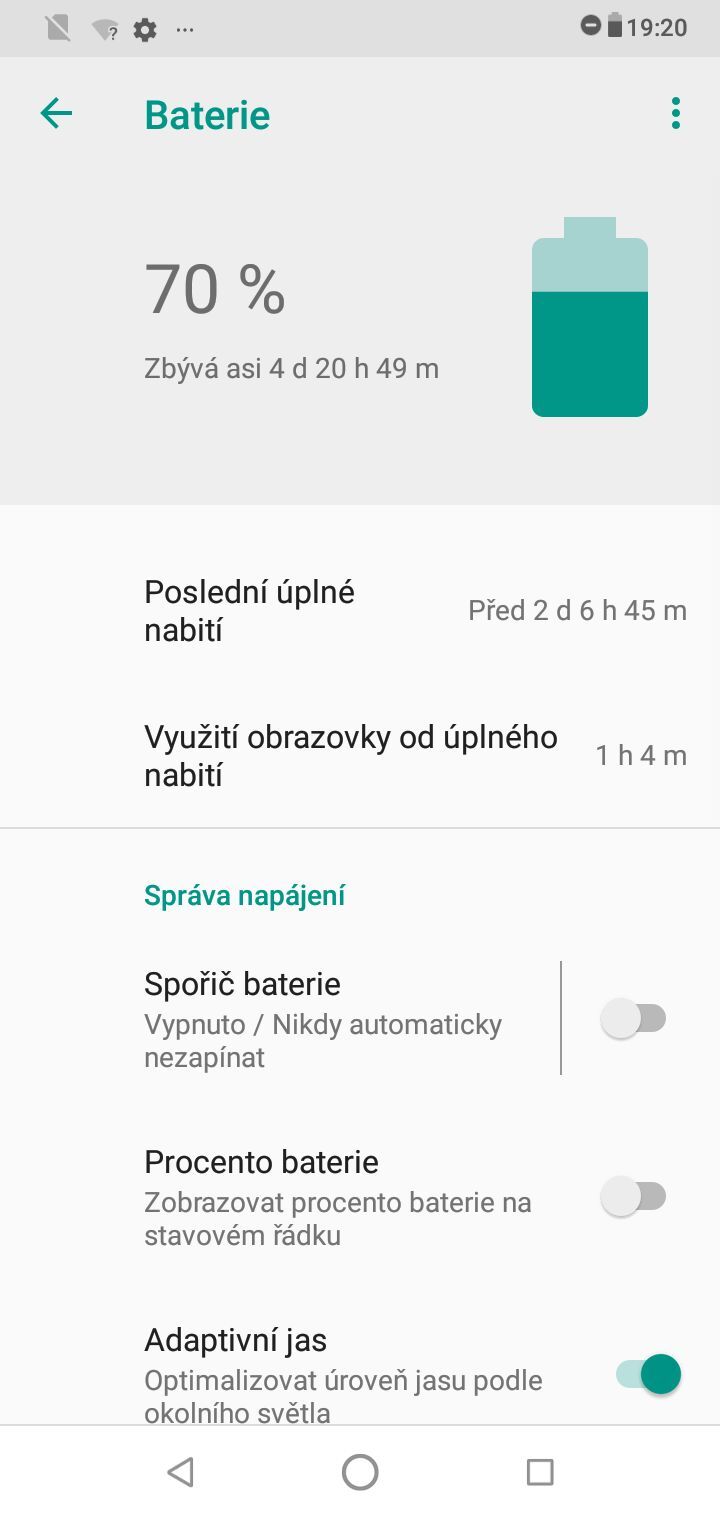
Task: Tap the settings gear in the status bar
Action: pyautogui.click(x=144, y=29)
